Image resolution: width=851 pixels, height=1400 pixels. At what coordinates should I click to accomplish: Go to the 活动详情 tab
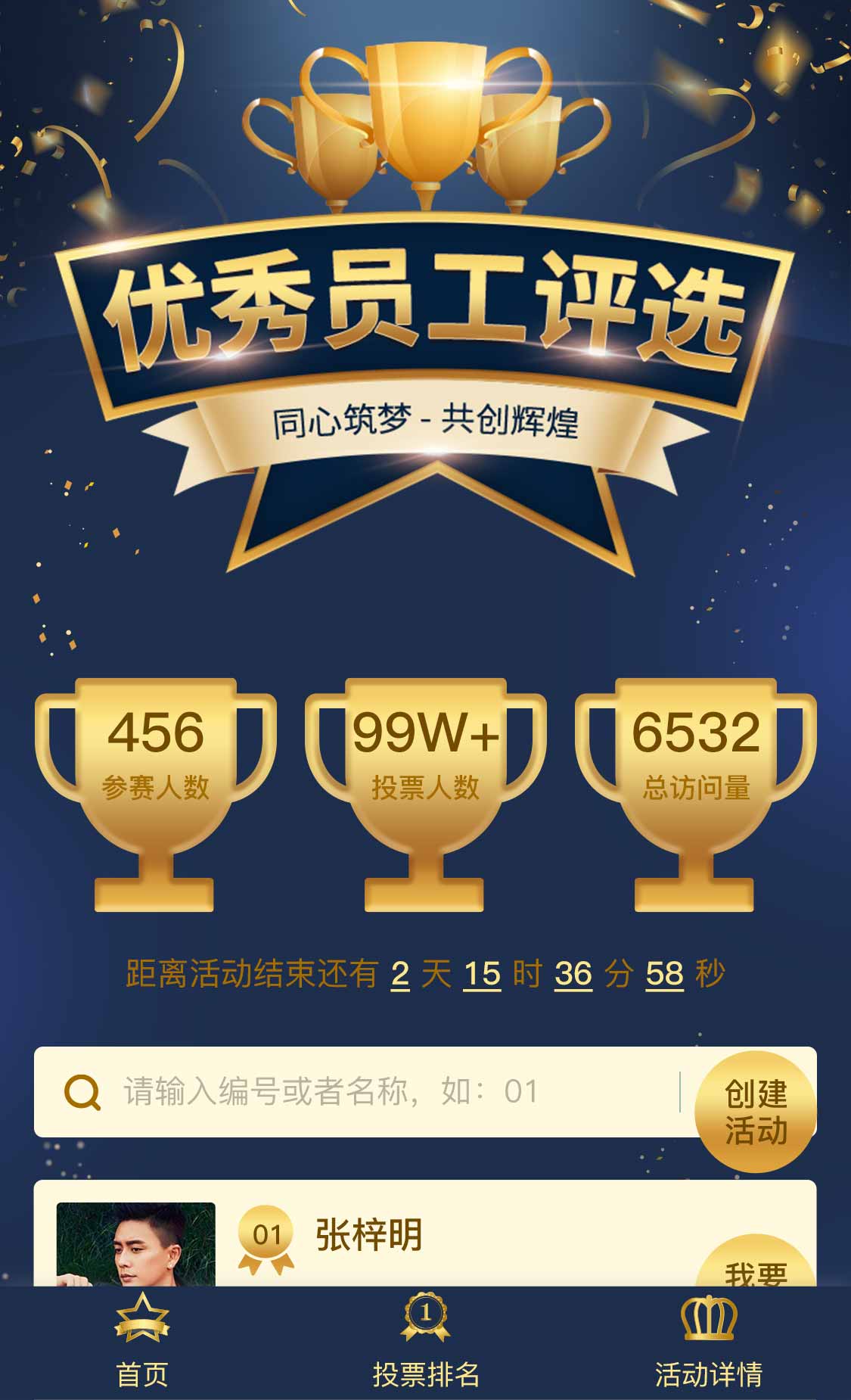click(709, 1344)
